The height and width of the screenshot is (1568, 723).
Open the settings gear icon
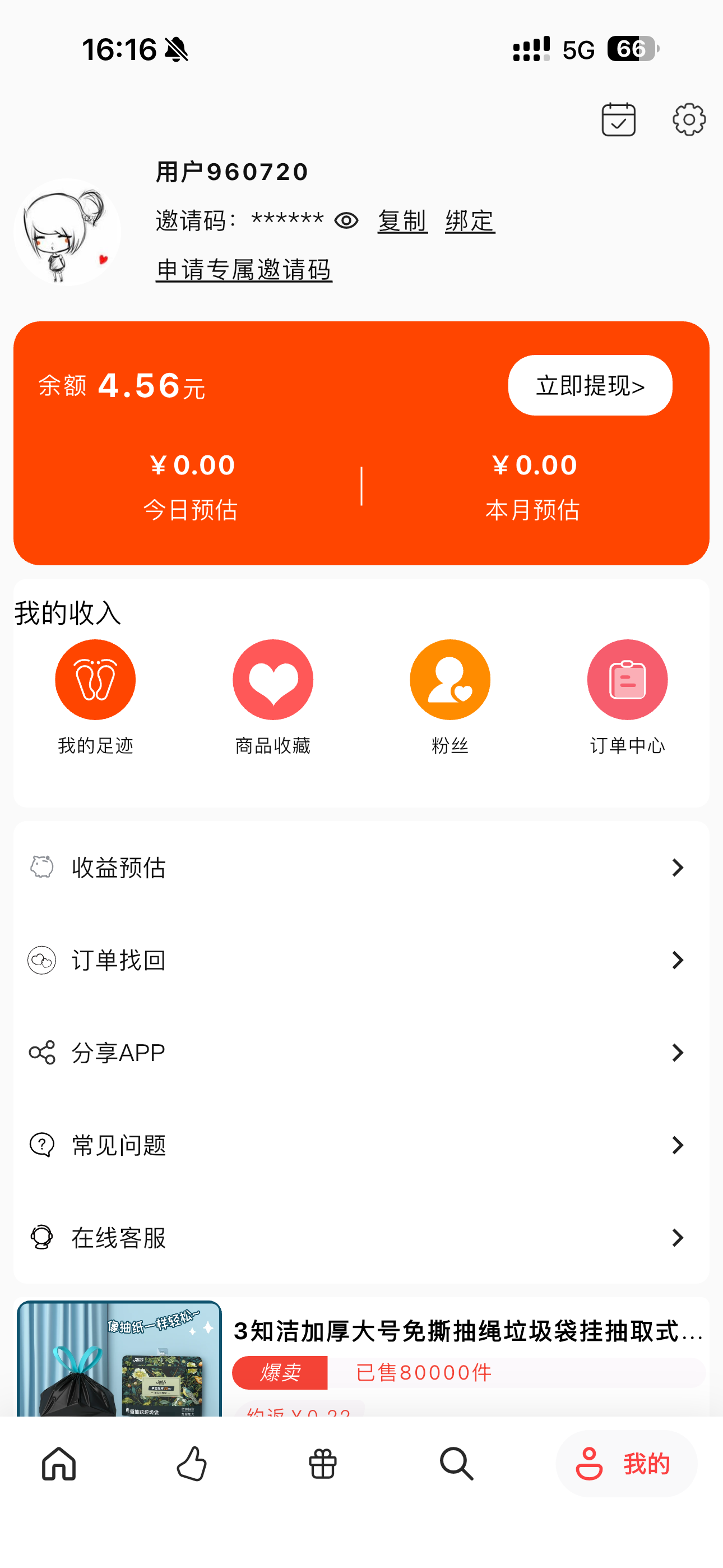(688, 119)
